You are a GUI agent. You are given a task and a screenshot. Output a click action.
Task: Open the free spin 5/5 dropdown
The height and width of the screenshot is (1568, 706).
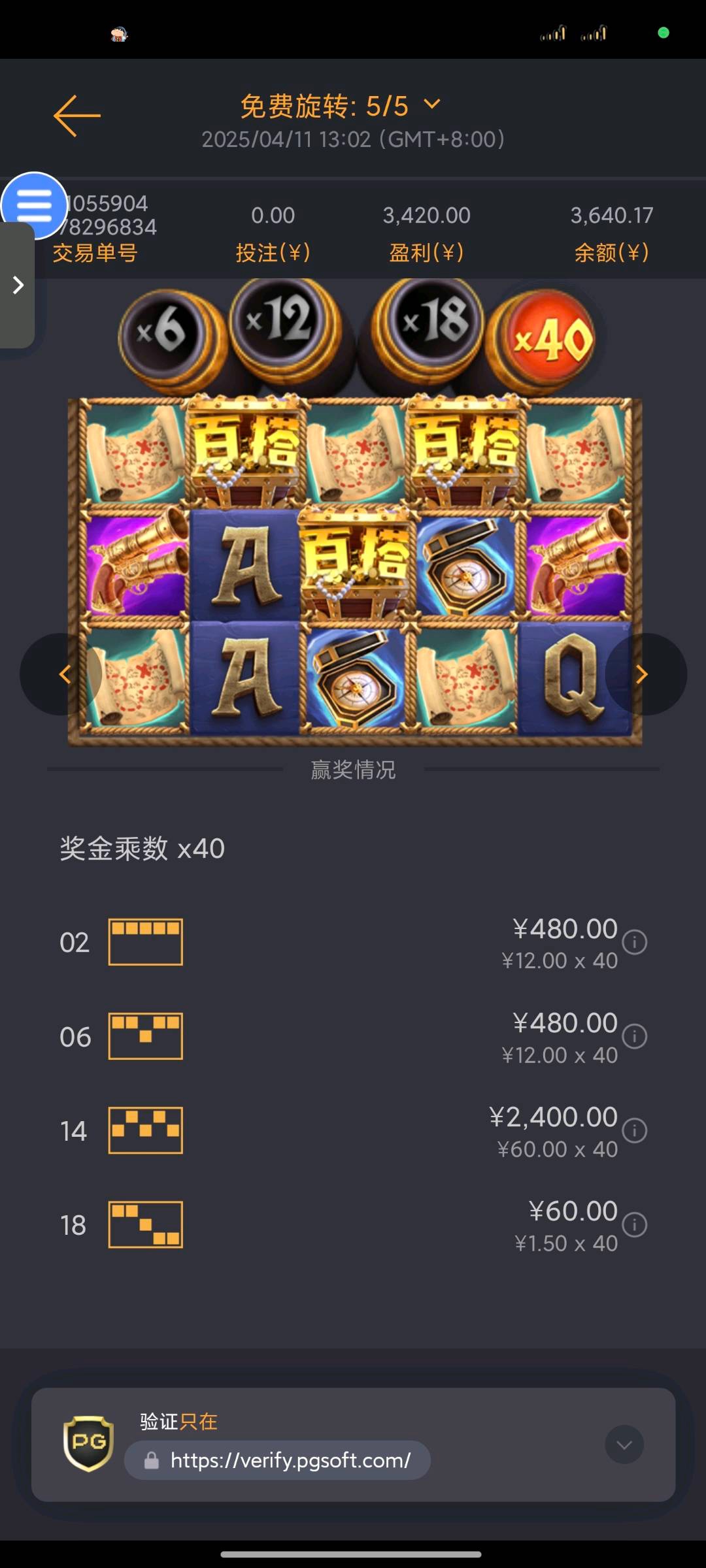click(x=431, y=105)
